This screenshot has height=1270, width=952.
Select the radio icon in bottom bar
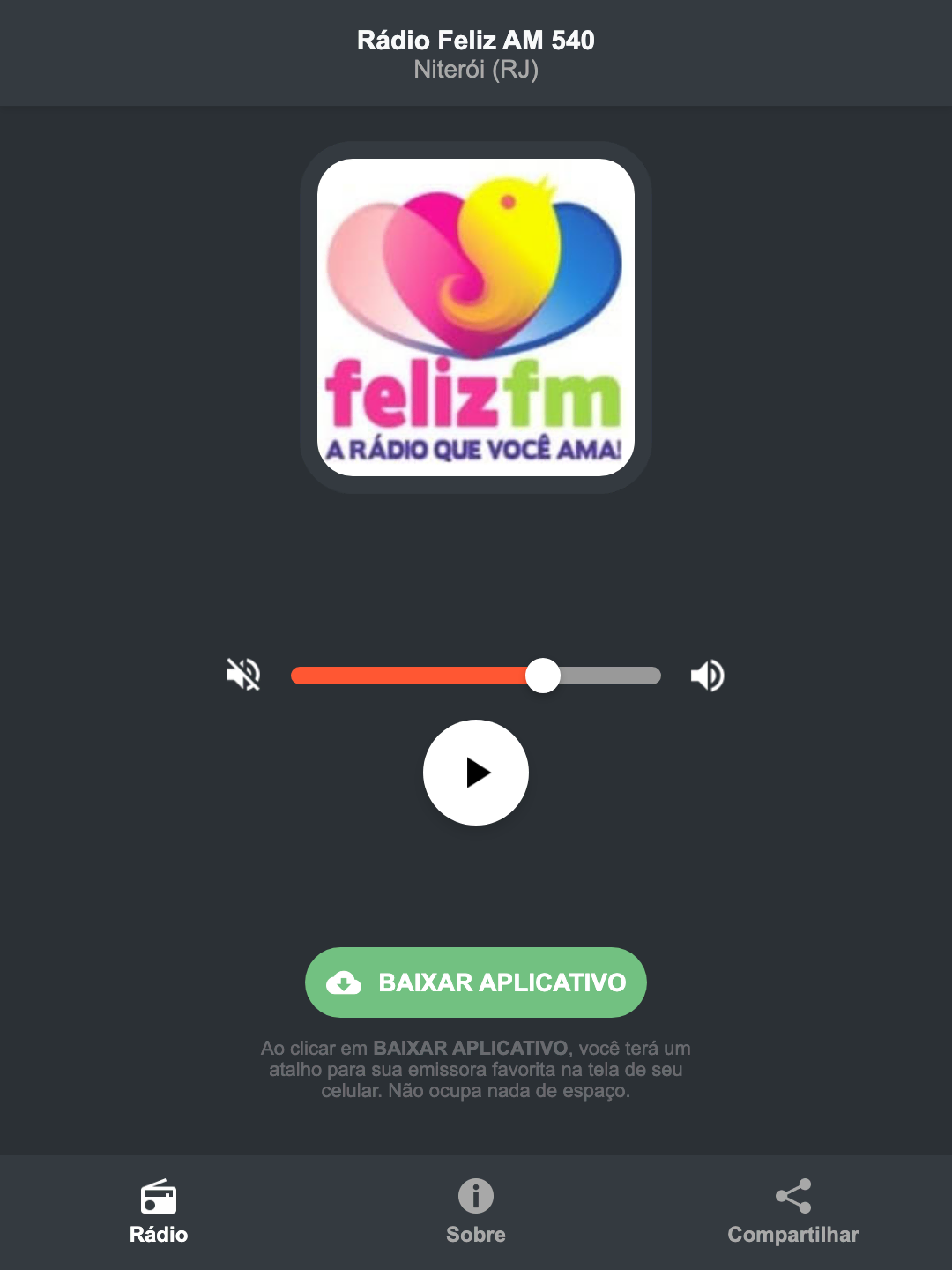(159, 1198)
